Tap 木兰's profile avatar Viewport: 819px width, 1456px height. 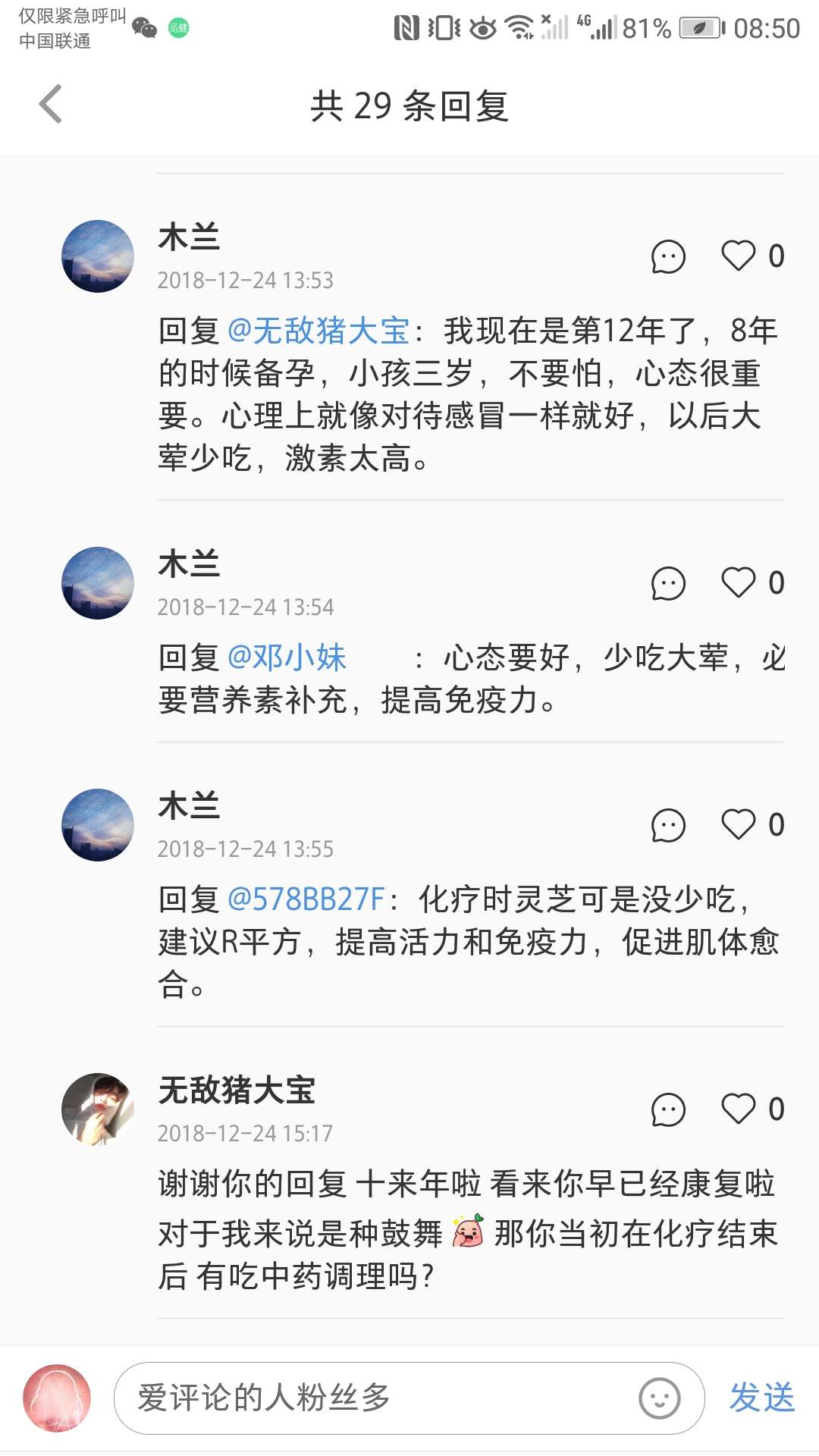point(97,256)
